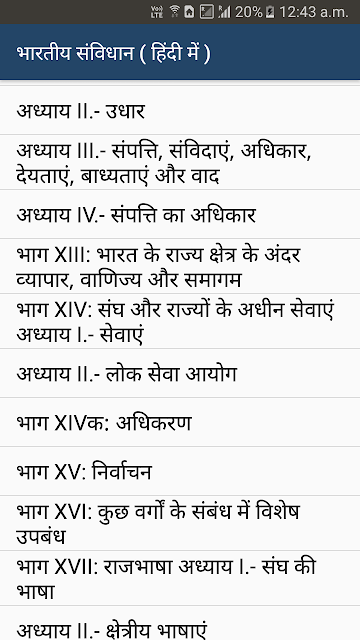Viewport: 360px width, 640px height.
Task: Select भाग XIVक: अधिकरण
Action: pos(180,422)
